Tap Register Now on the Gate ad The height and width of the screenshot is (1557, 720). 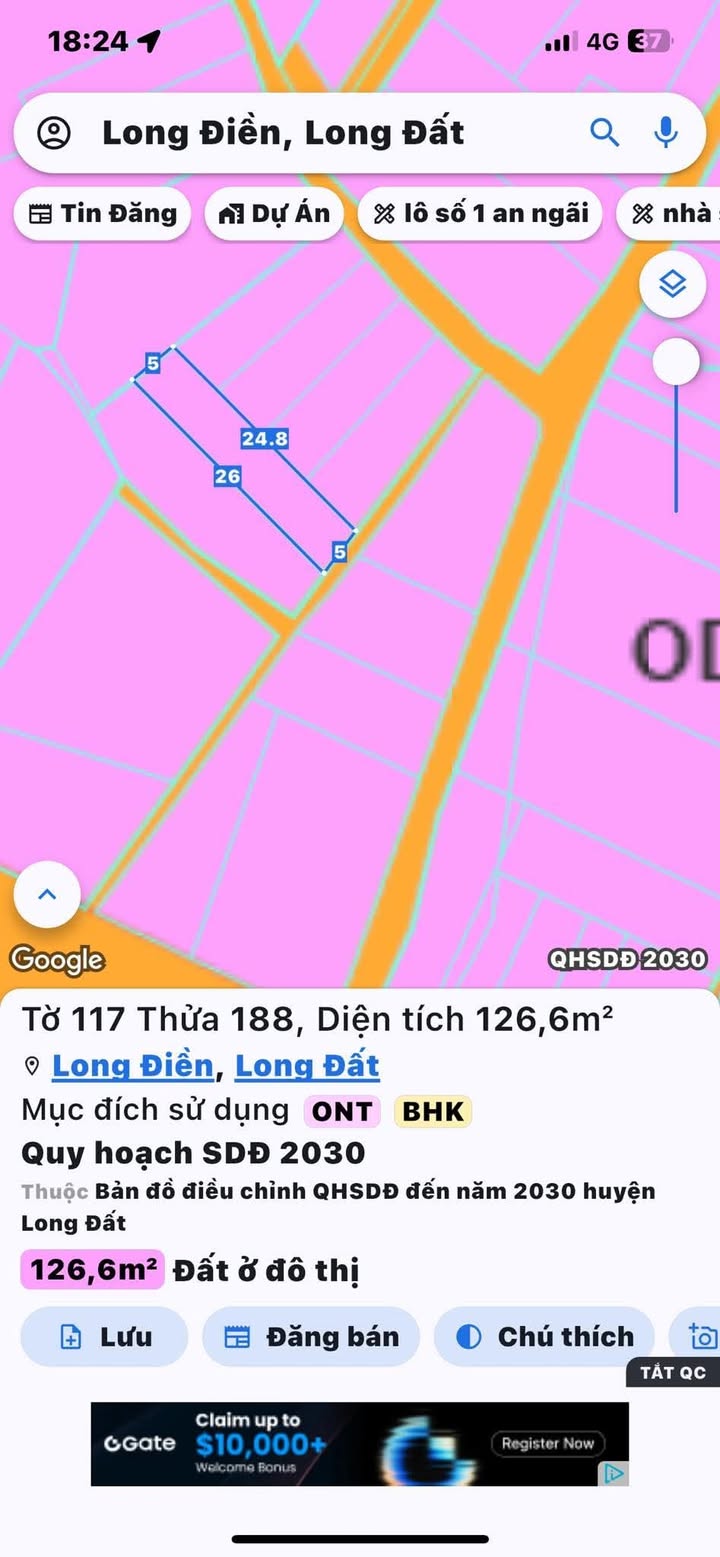548,1443
